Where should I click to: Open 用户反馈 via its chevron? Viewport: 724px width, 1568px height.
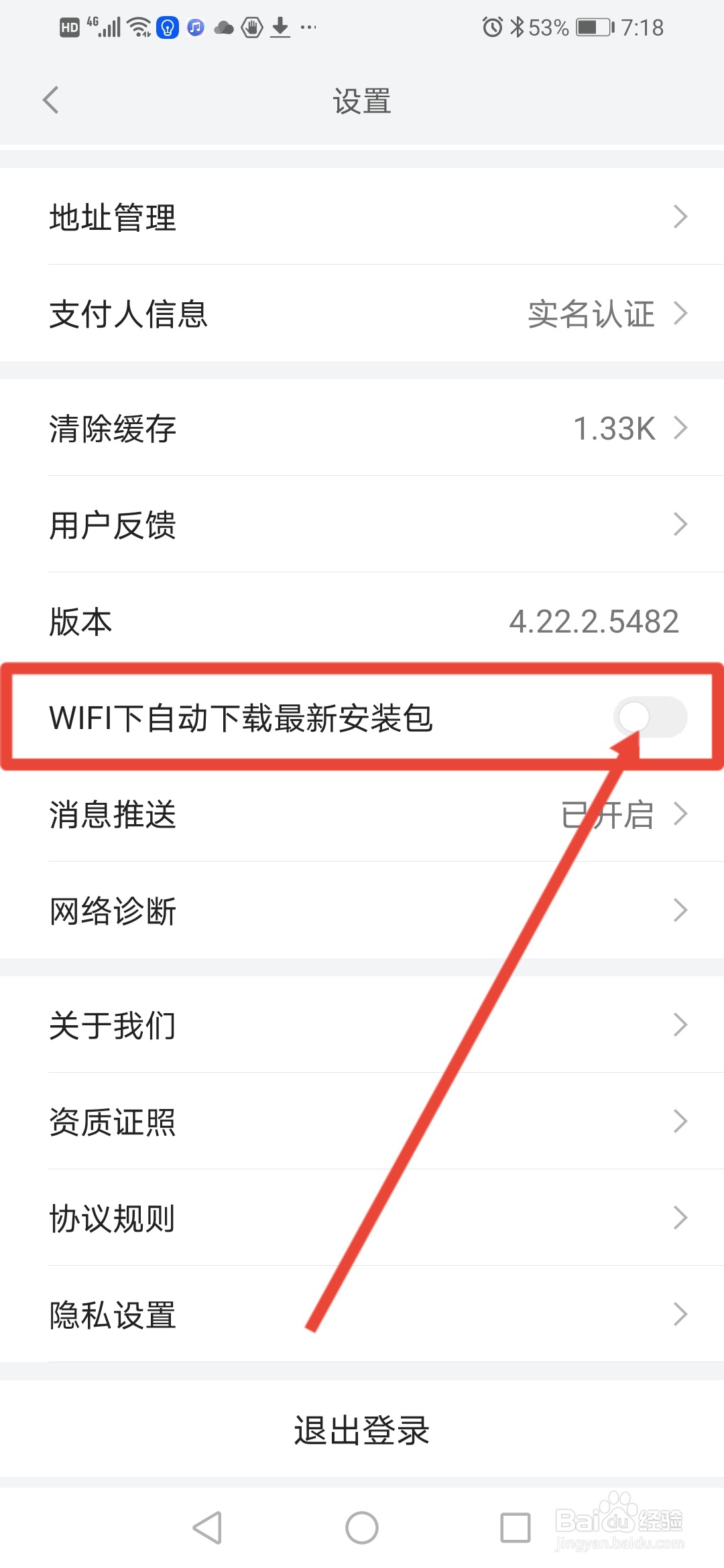coord(681,524)
